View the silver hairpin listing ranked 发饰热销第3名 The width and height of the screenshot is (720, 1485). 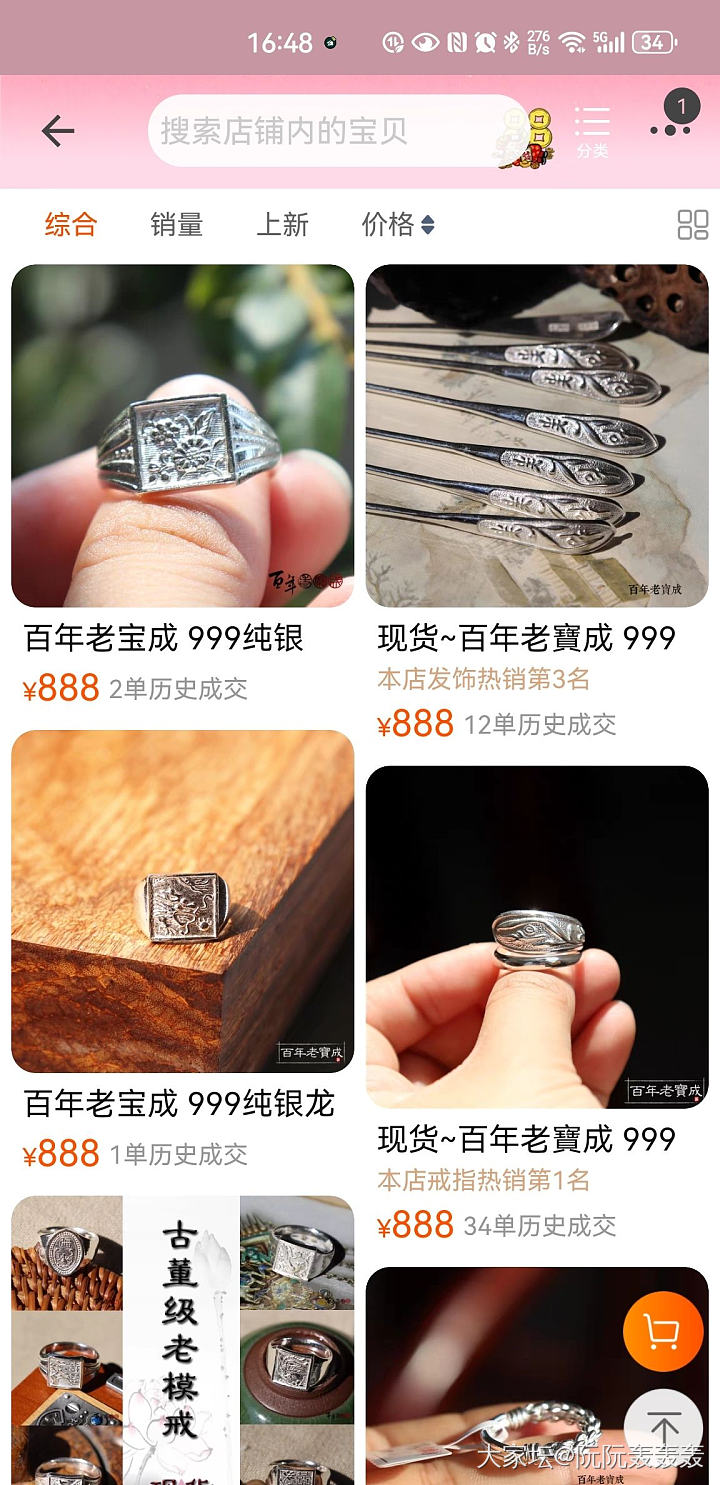click(537, 436)
